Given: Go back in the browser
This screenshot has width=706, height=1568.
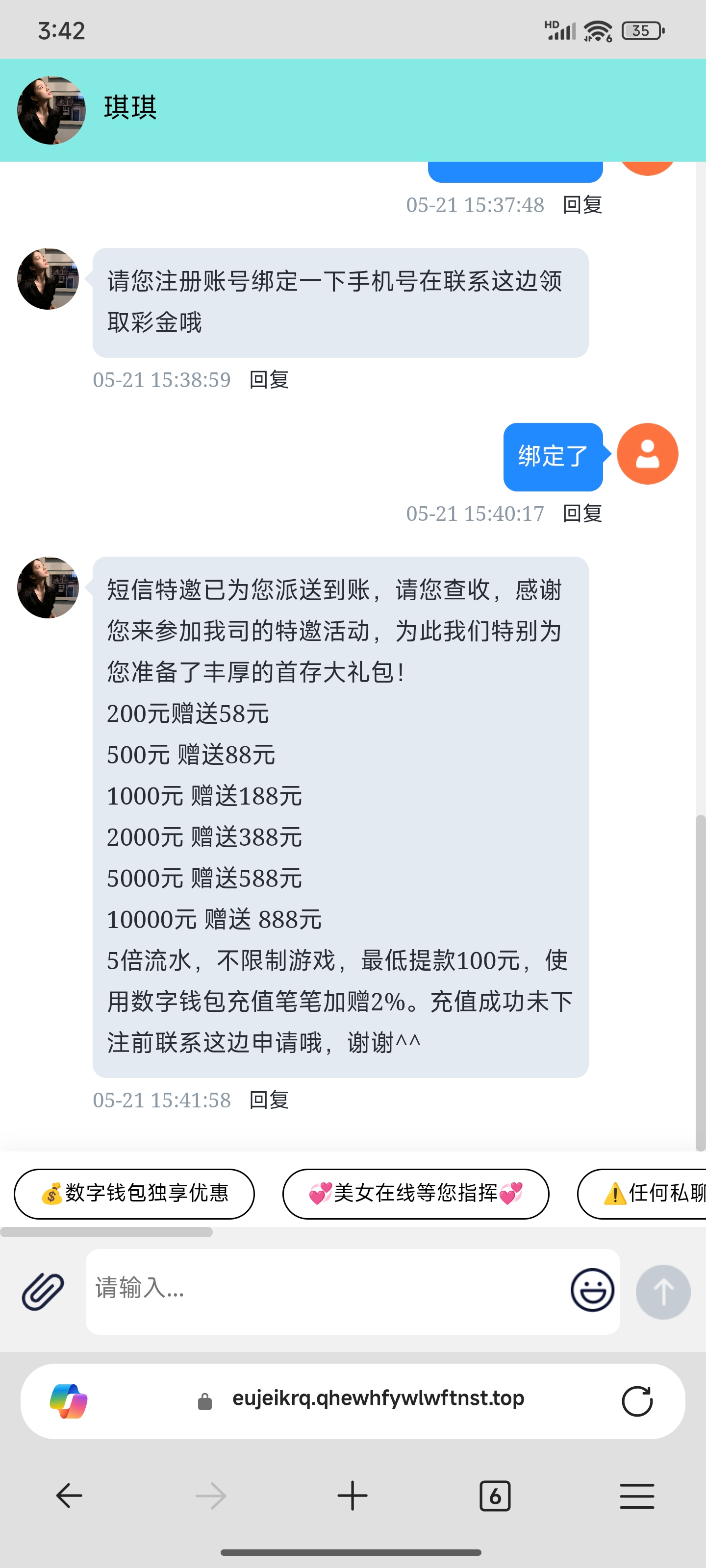Looking at the screenshot, I should pos(69,1495).
